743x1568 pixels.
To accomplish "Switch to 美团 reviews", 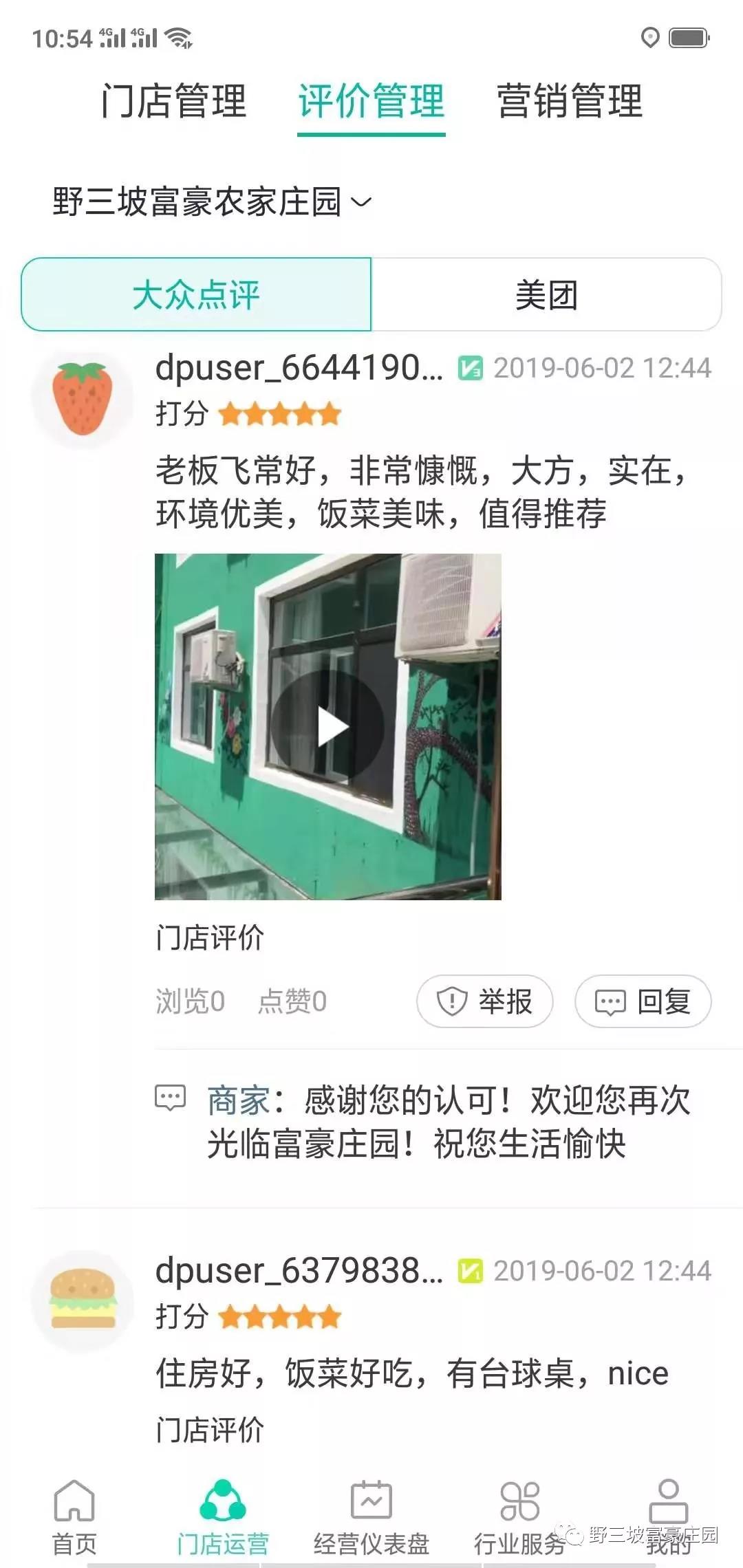I will click(546, 295).
